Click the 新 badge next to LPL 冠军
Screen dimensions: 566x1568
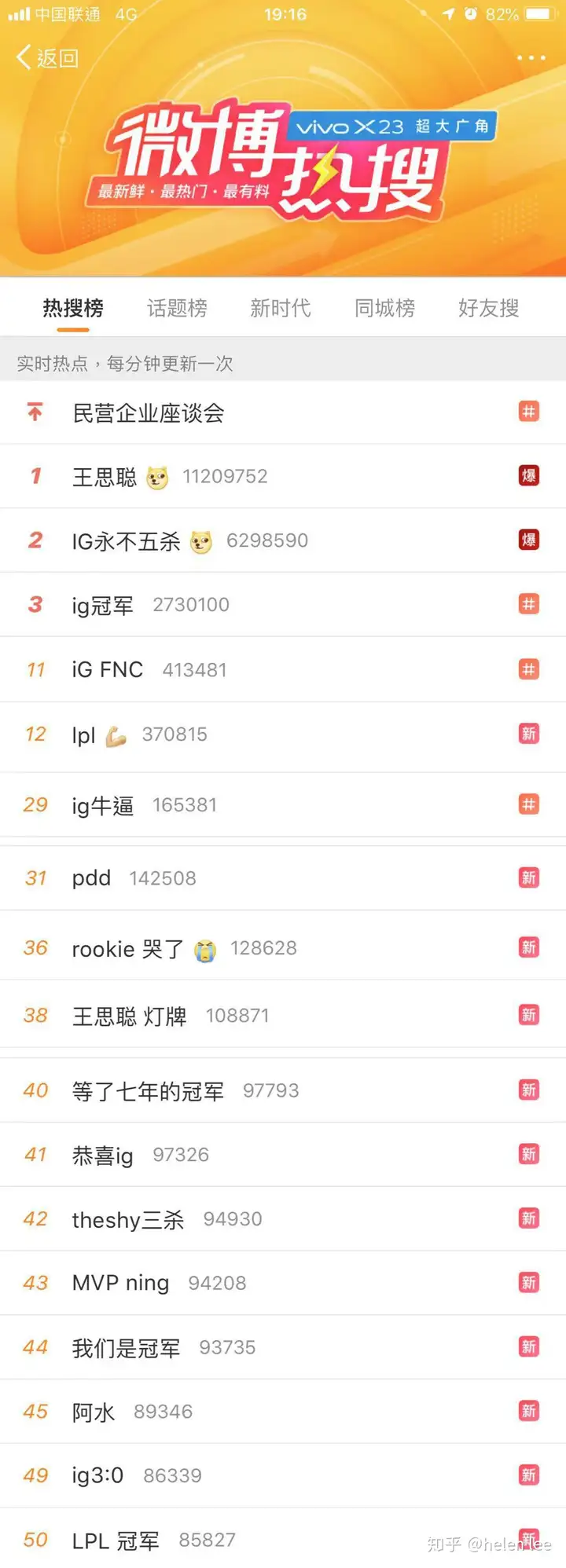point(528,1539)
